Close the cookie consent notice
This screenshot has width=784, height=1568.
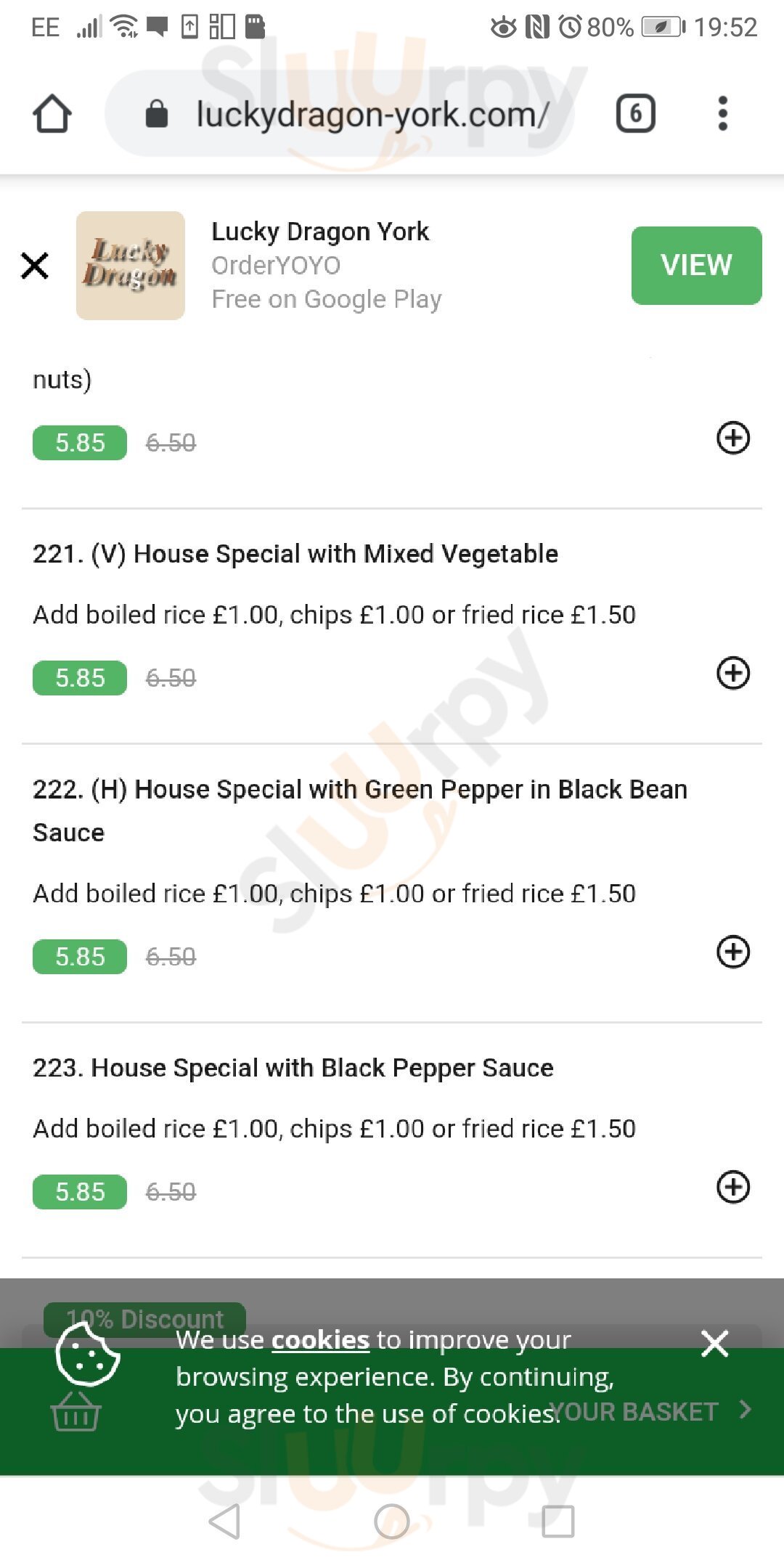(715, 1344)
